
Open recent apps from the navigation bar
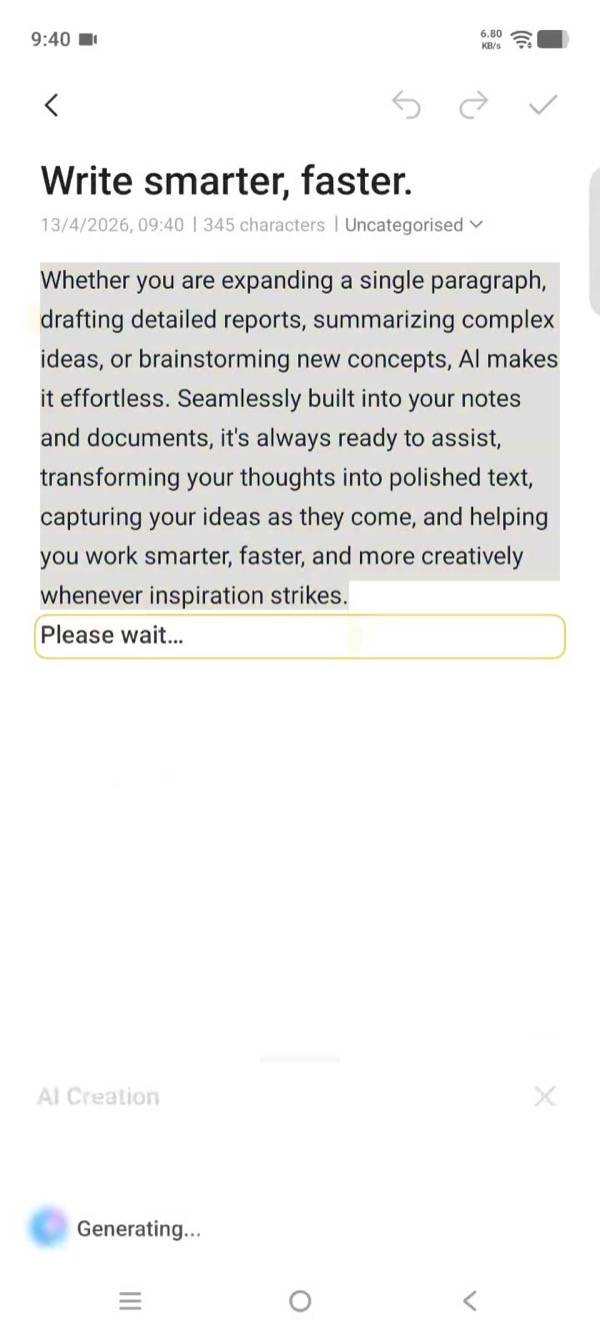point(130,1301)
